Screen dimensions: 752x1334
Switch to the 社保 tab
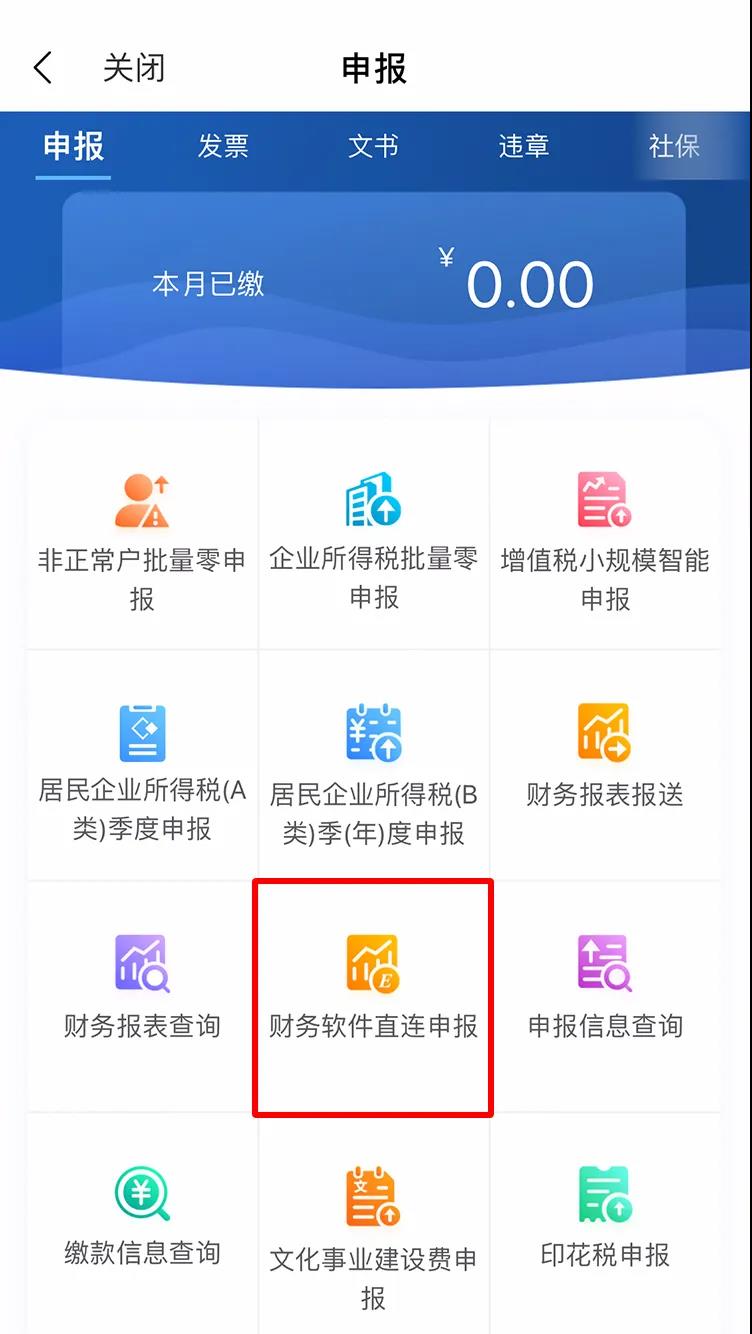tap(673, 146)
